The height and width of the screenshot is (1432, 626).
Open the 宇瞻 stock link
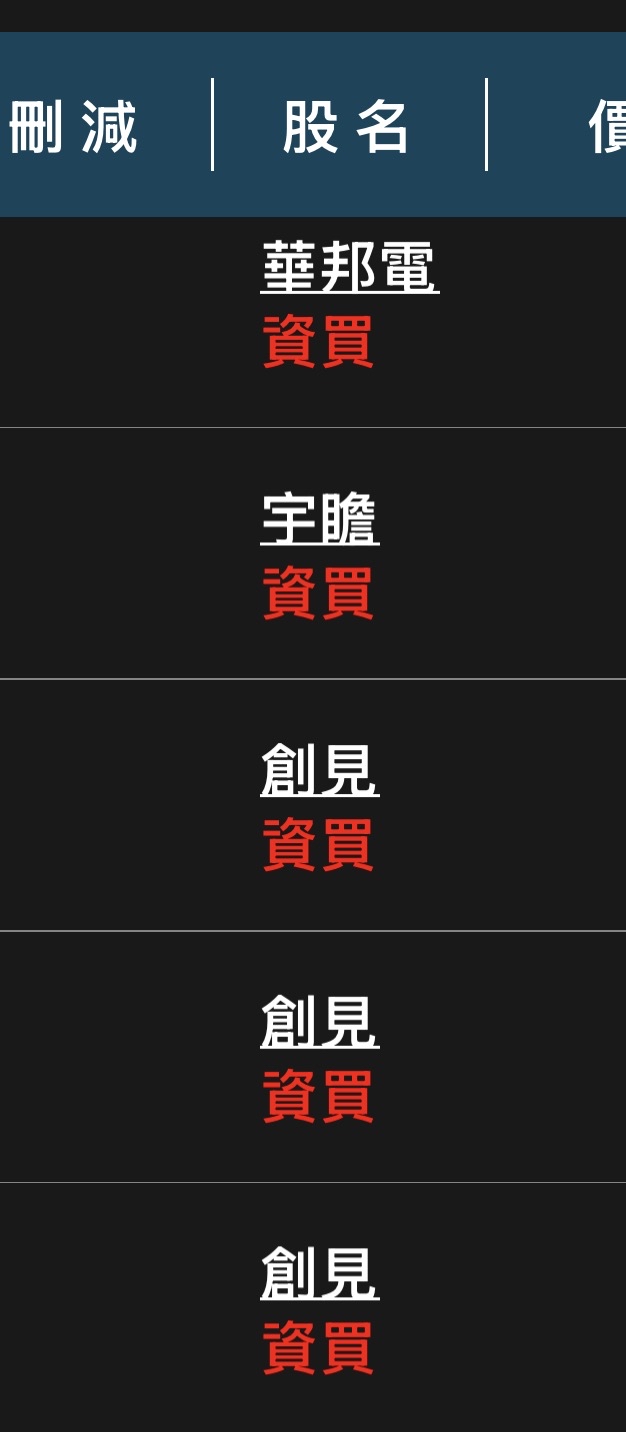tap(319, 519)
